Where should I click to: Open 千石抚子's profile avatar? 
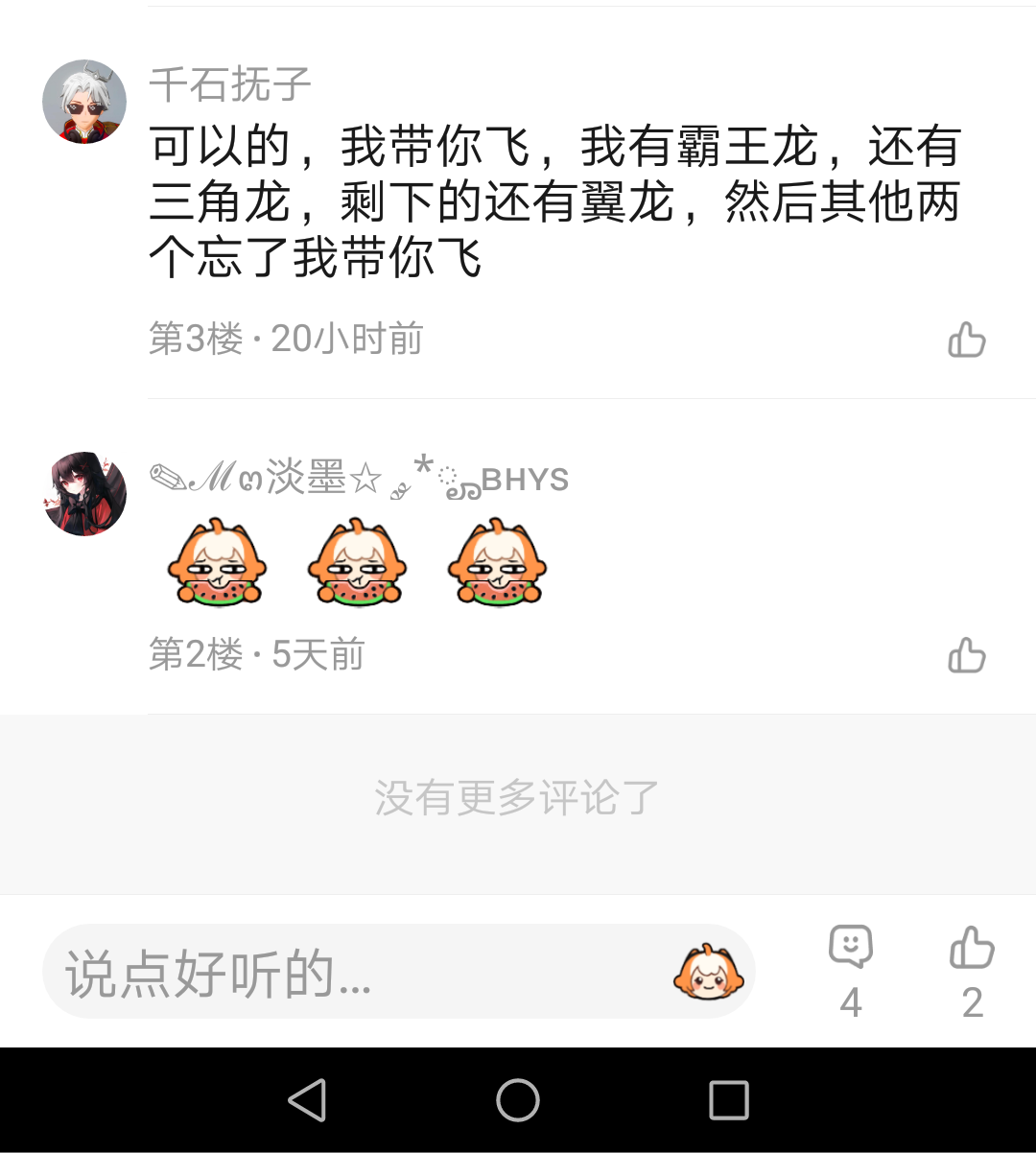(84, 102)
